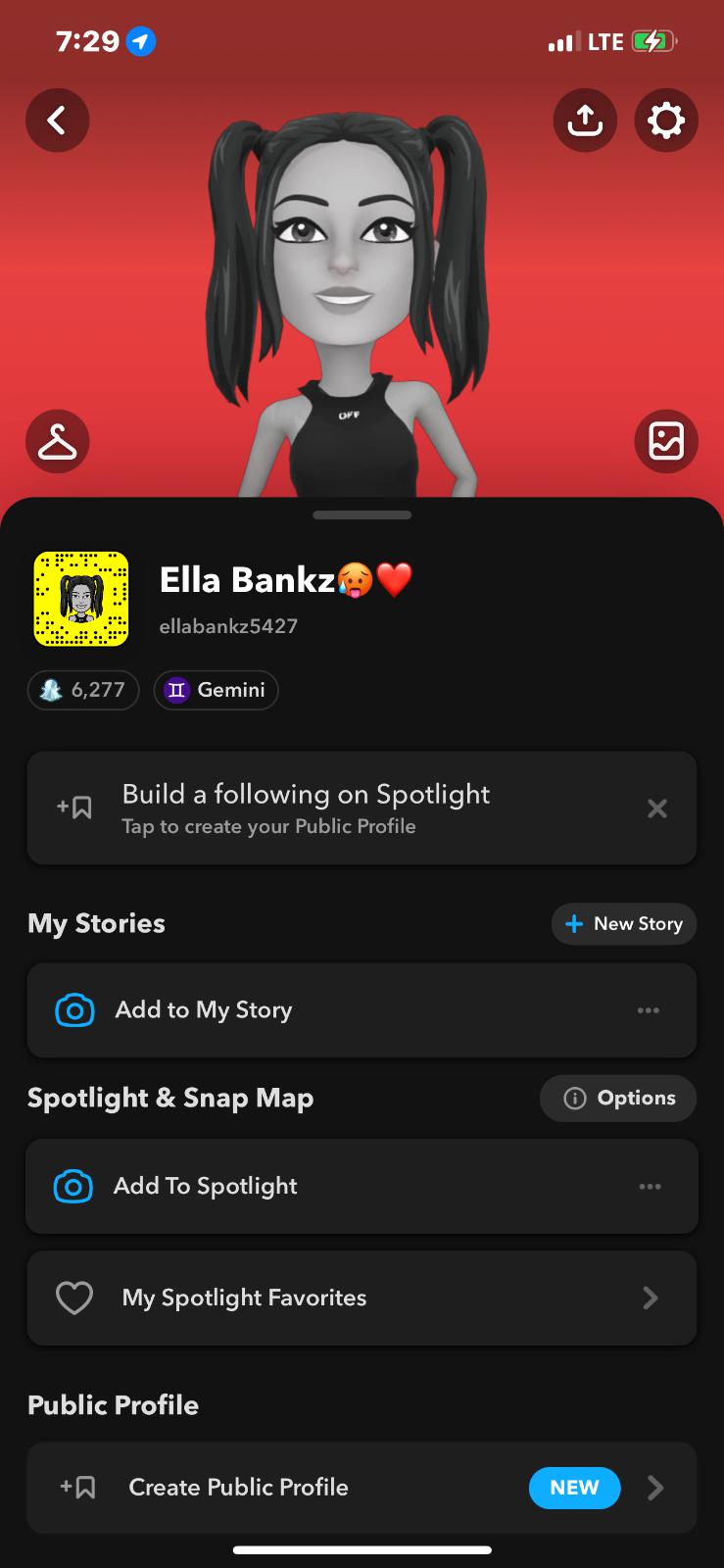Screen dimensions: 724x1568
Task: Share the profile via upload icon
Action: 585,121
